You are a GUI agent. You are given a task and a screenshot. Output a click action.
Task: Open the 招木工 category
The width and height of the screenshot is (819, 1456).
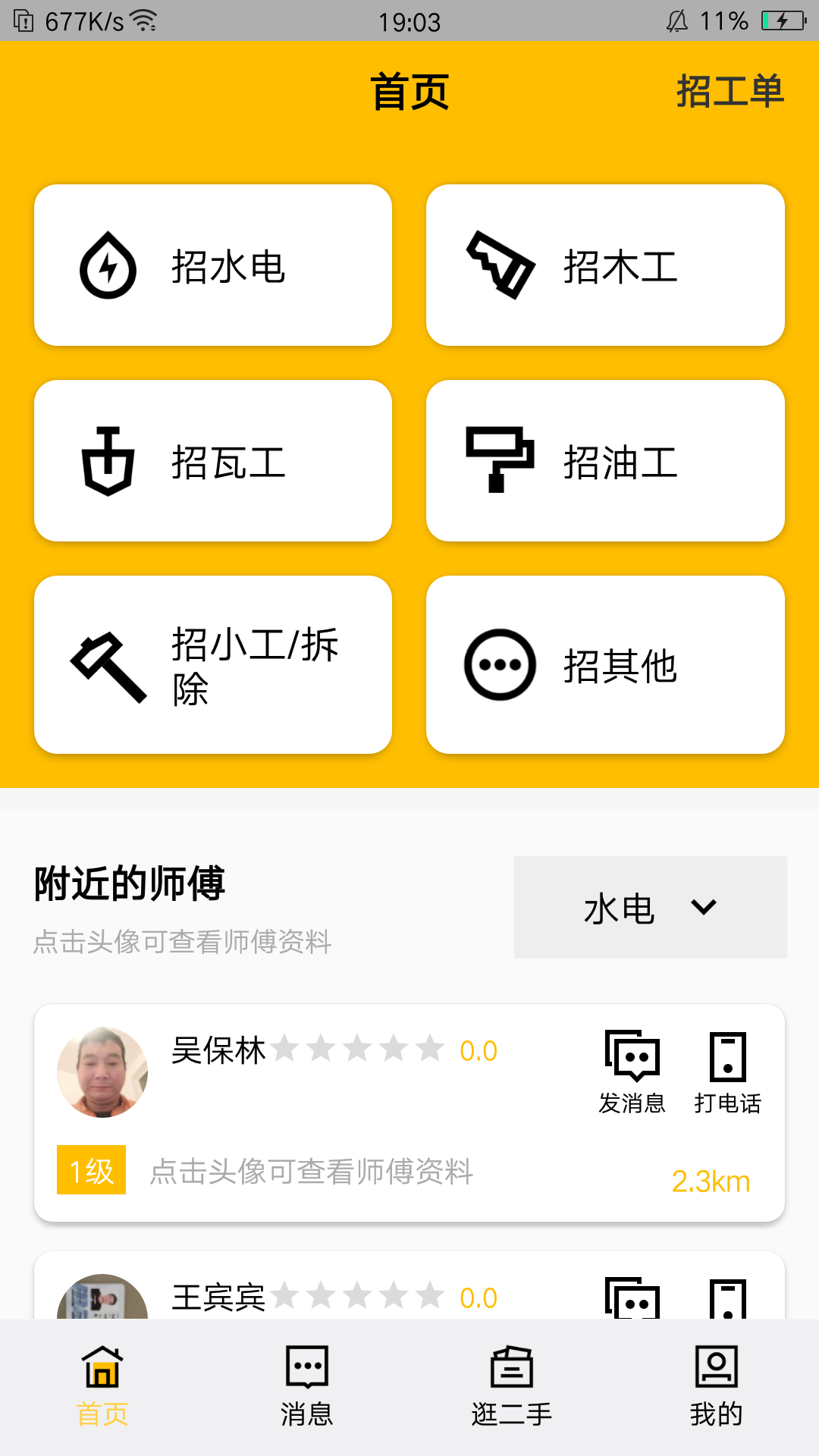point(605,265)
